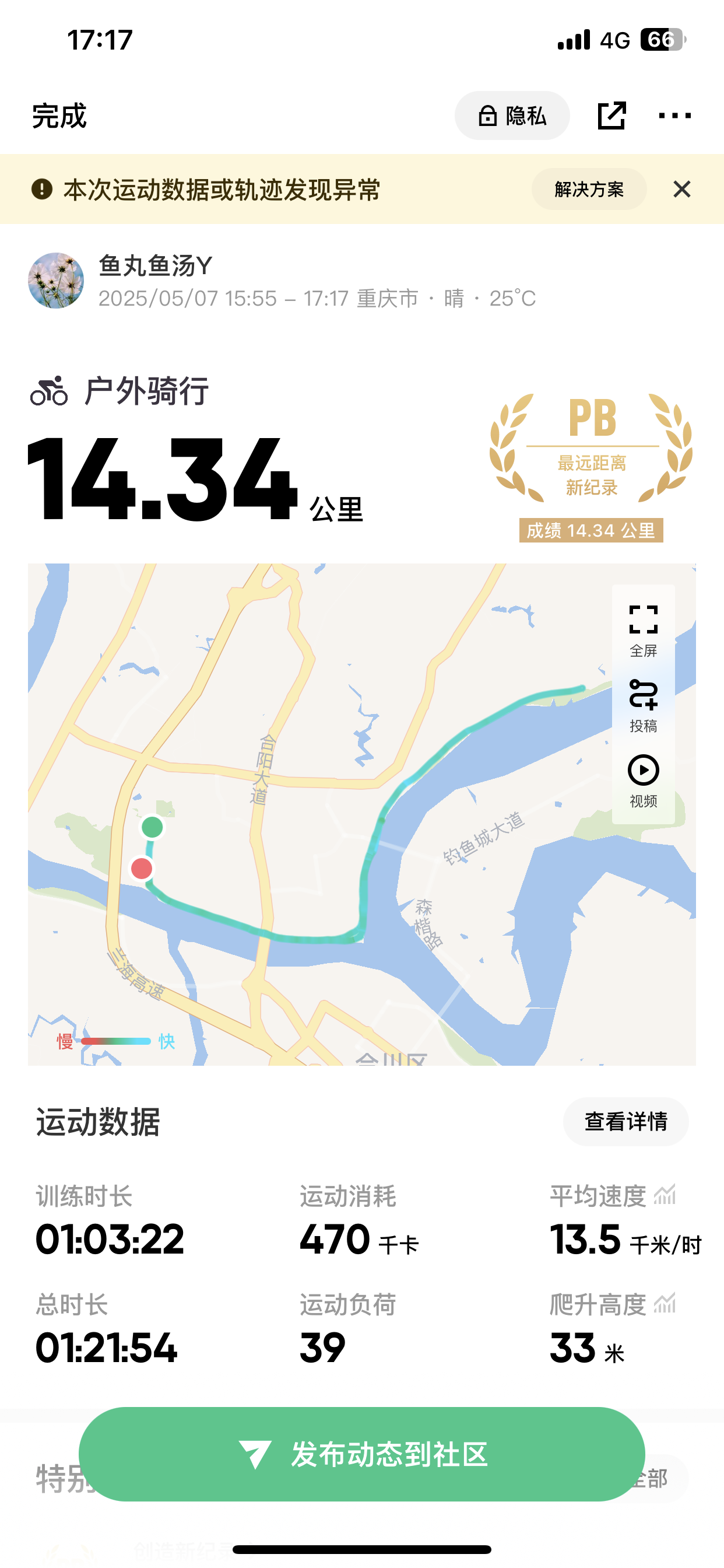This screenshot has height=1568, width=724.
Task: Open the three-dot overflow menu
Action: click(x=674, y=116)
